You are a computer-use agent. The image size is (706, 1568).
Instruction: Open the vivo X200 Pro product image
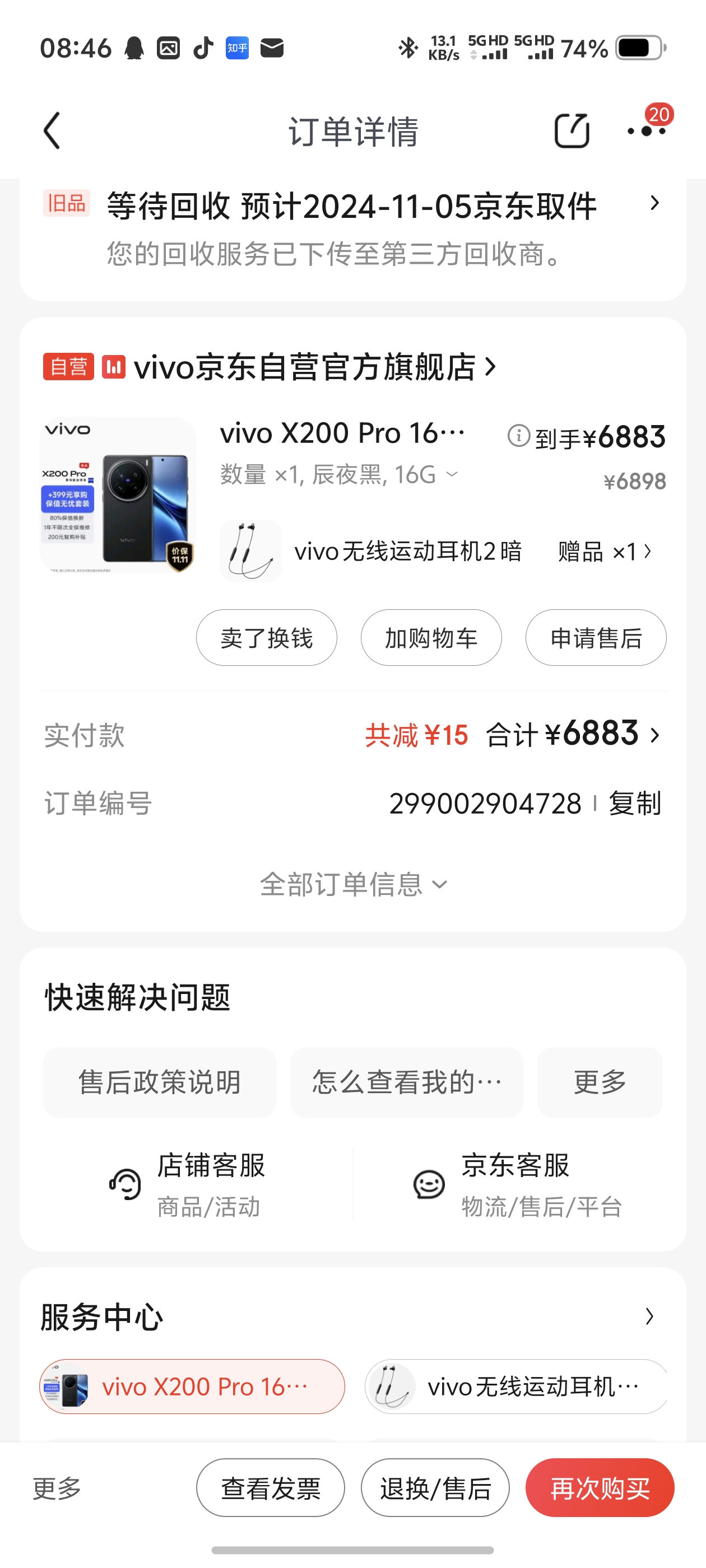118,495
